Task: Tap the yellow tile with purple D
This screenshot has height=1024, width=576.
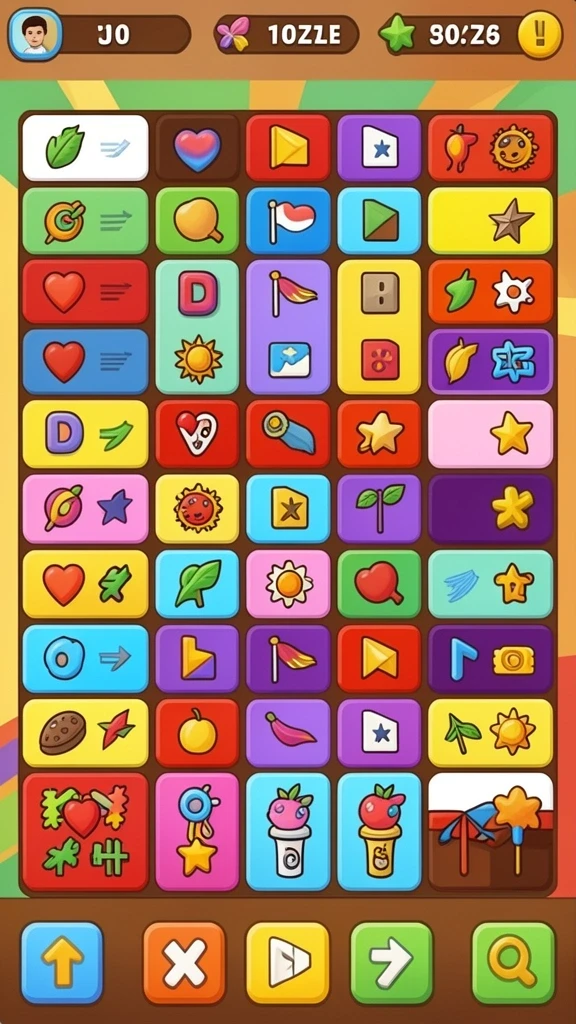Action: pos(86,434)
